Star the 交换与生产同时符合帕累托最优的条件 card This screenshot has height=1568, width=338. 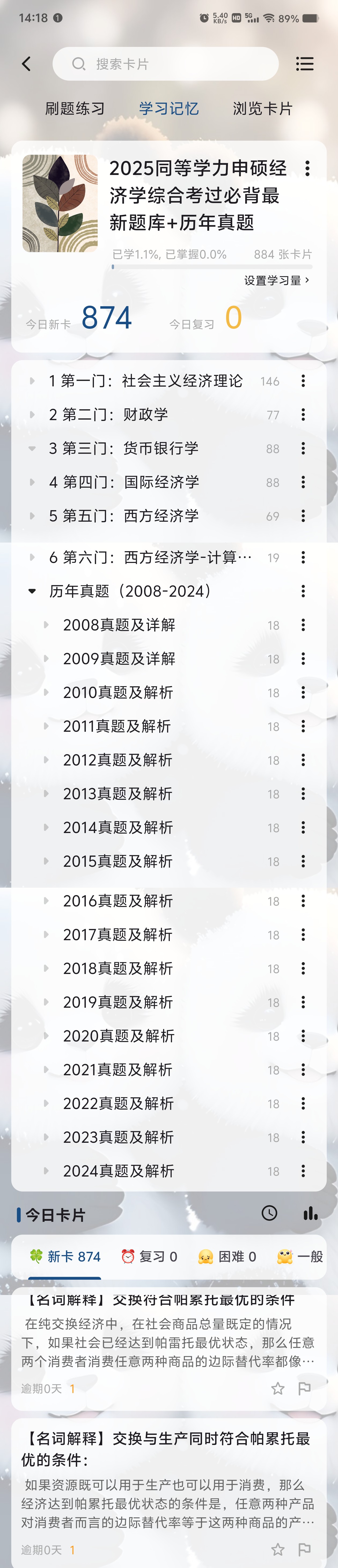tap(278, 1549)
